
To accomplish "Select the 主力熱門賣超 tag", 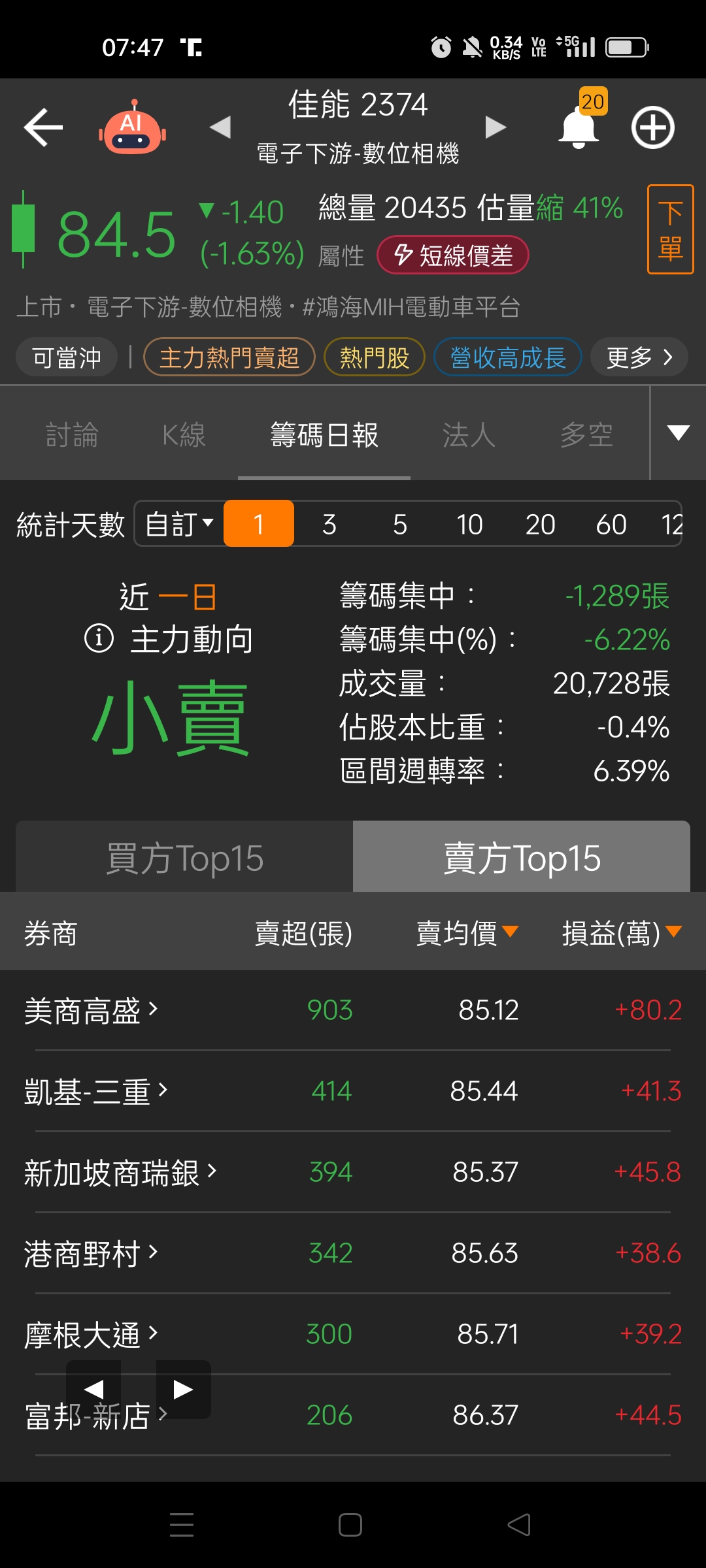I will click(229, 357).
